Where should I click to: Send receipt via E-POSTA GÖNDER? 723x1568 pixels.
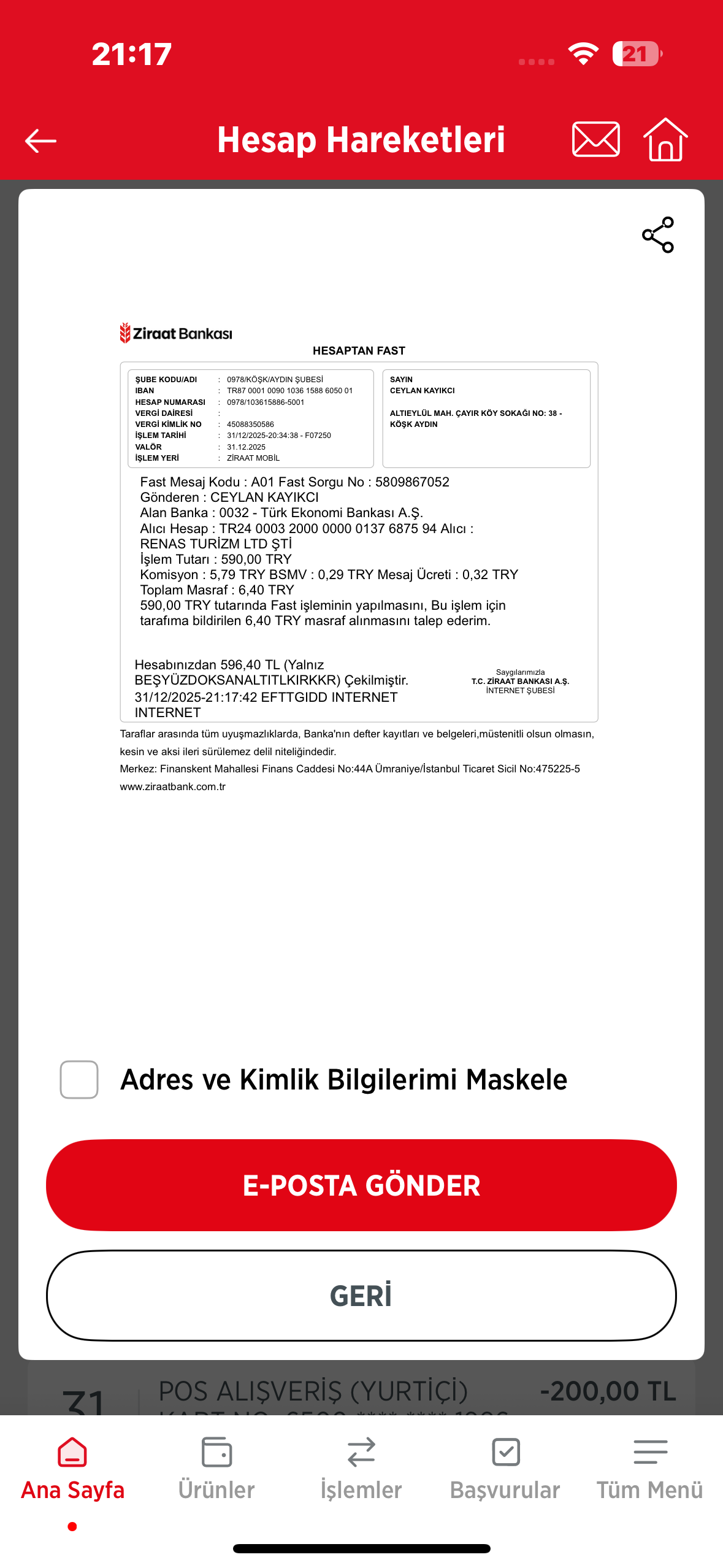pos(361,1185)
